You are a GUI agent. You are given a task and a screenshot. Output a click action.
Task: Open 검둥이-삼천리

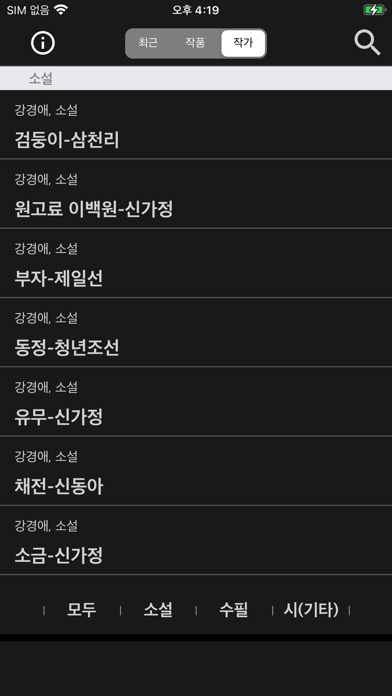point(196,125)
